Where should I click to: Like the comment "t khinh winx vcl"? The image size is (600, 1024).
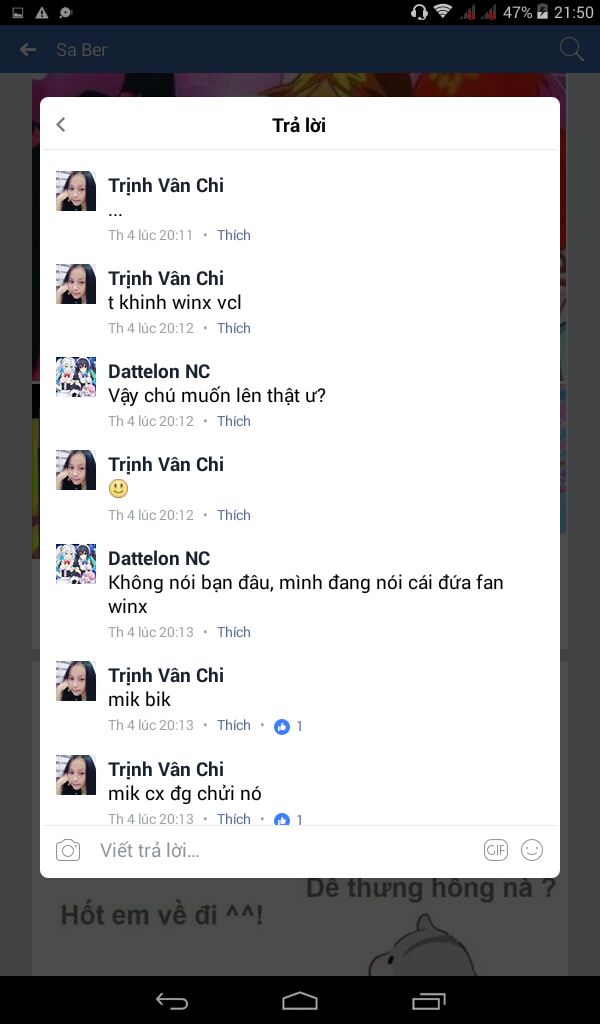tap(234, 328)
